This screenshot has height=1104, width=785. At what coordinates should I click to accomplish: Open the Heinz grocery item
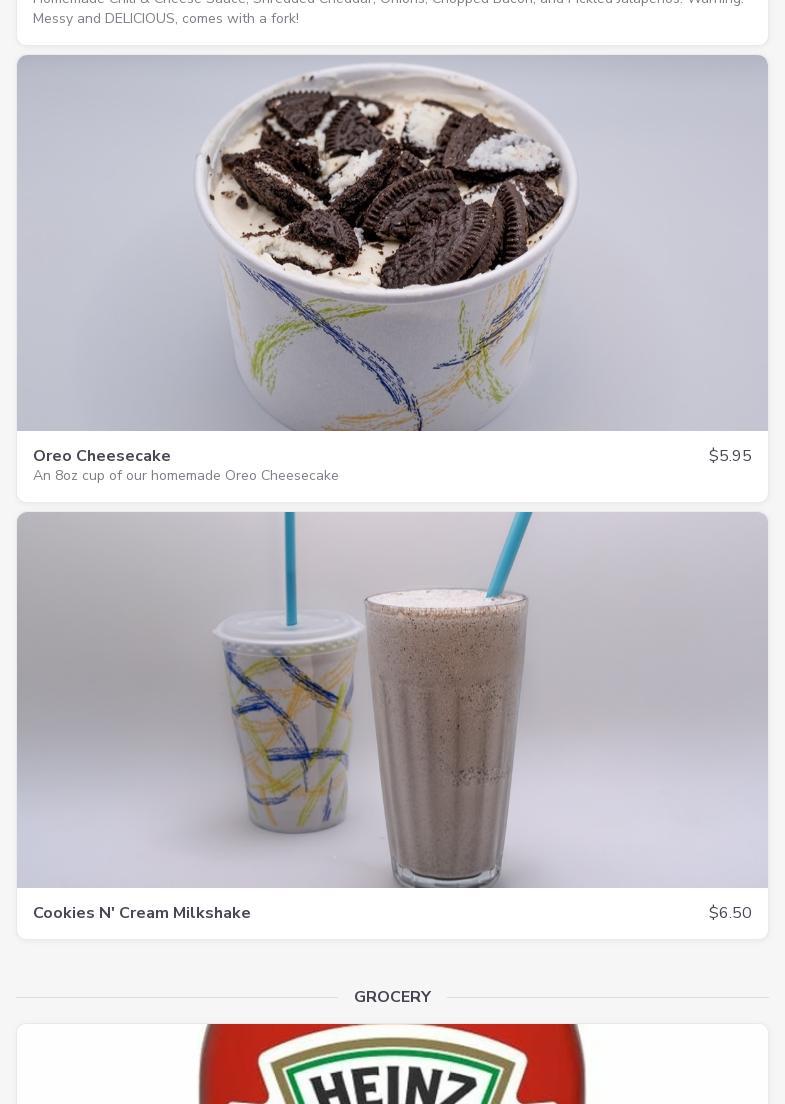coord(392,1066)
